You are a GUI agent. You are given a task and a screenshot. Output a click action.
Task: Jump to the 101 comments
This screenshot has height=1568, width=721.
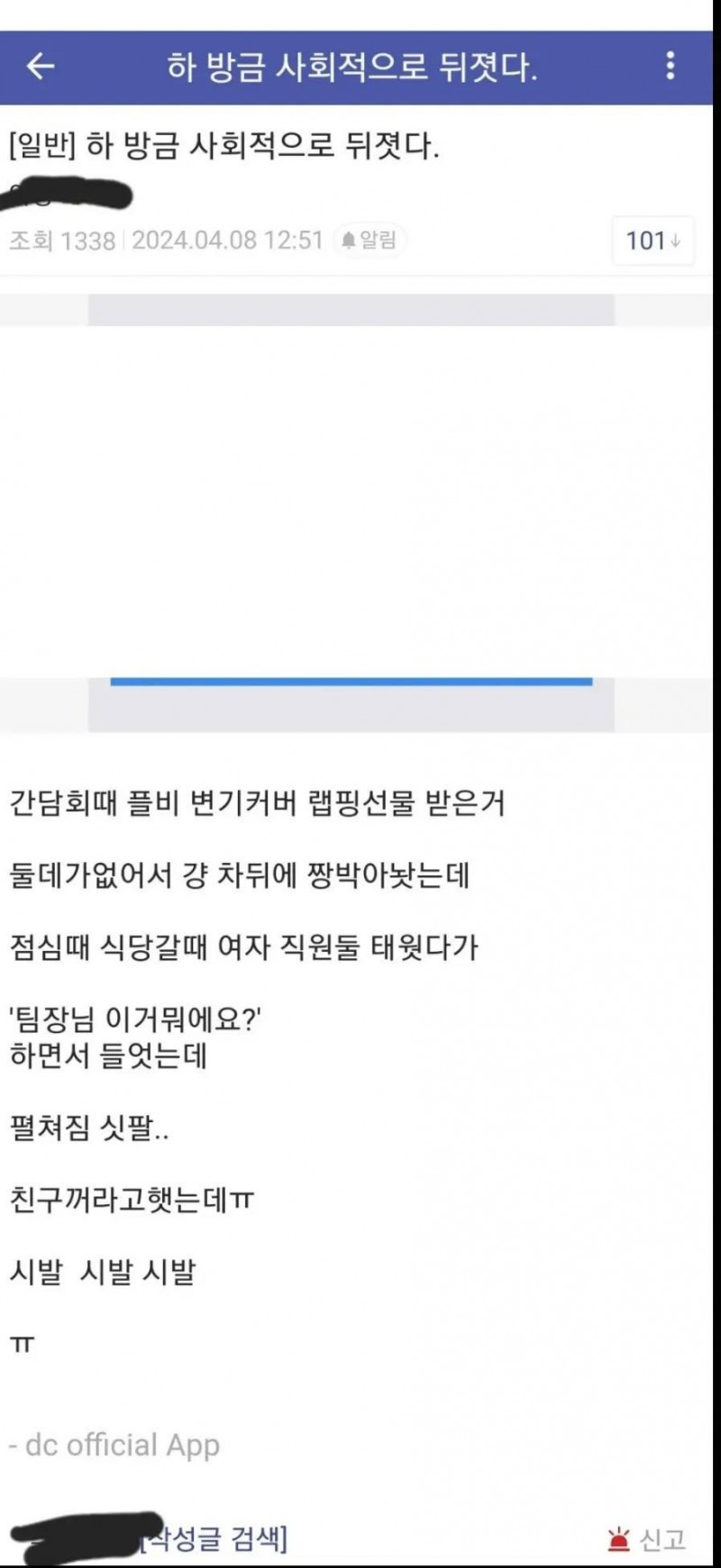(x=653, y=240)
